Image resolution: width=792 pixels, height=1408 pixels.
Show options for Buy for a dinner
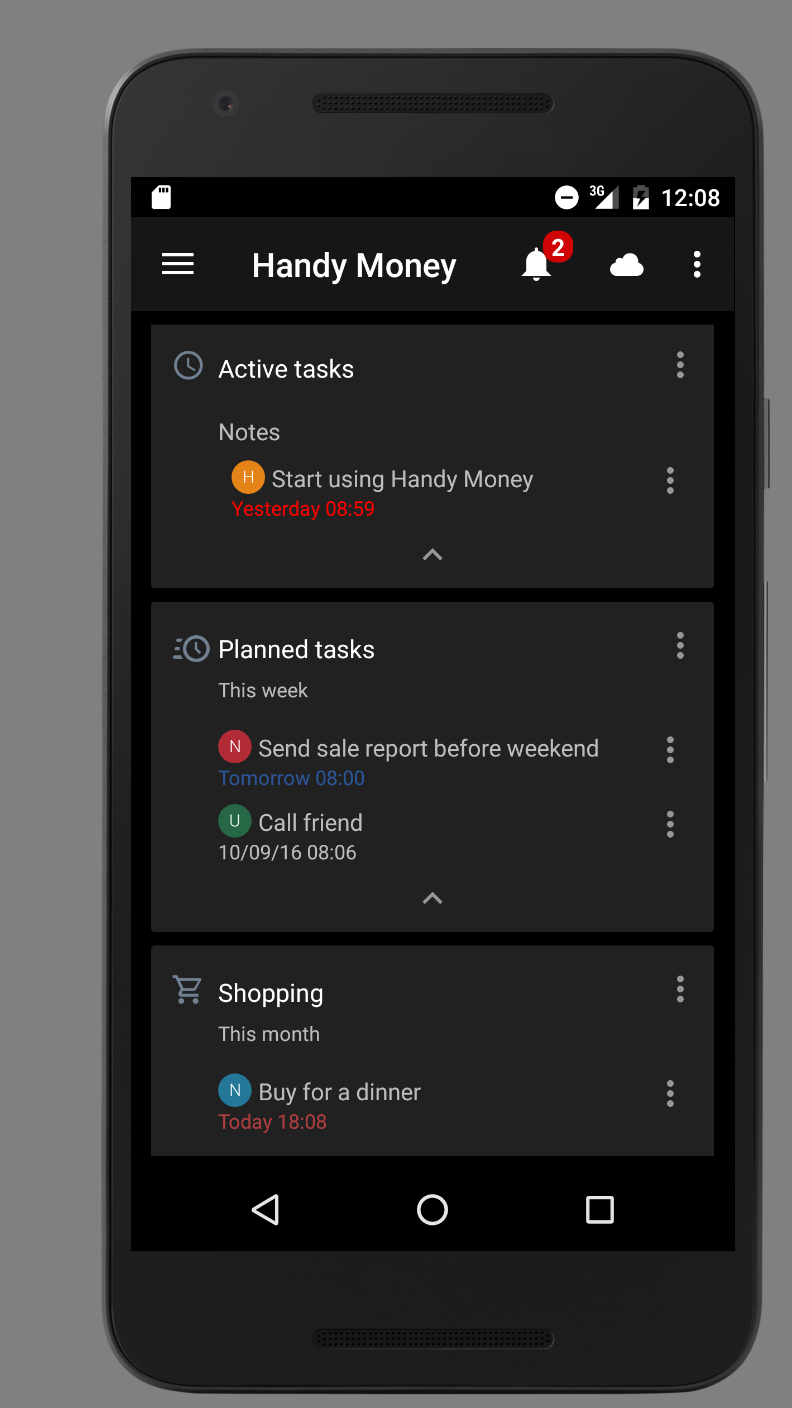pos(670,1093)
